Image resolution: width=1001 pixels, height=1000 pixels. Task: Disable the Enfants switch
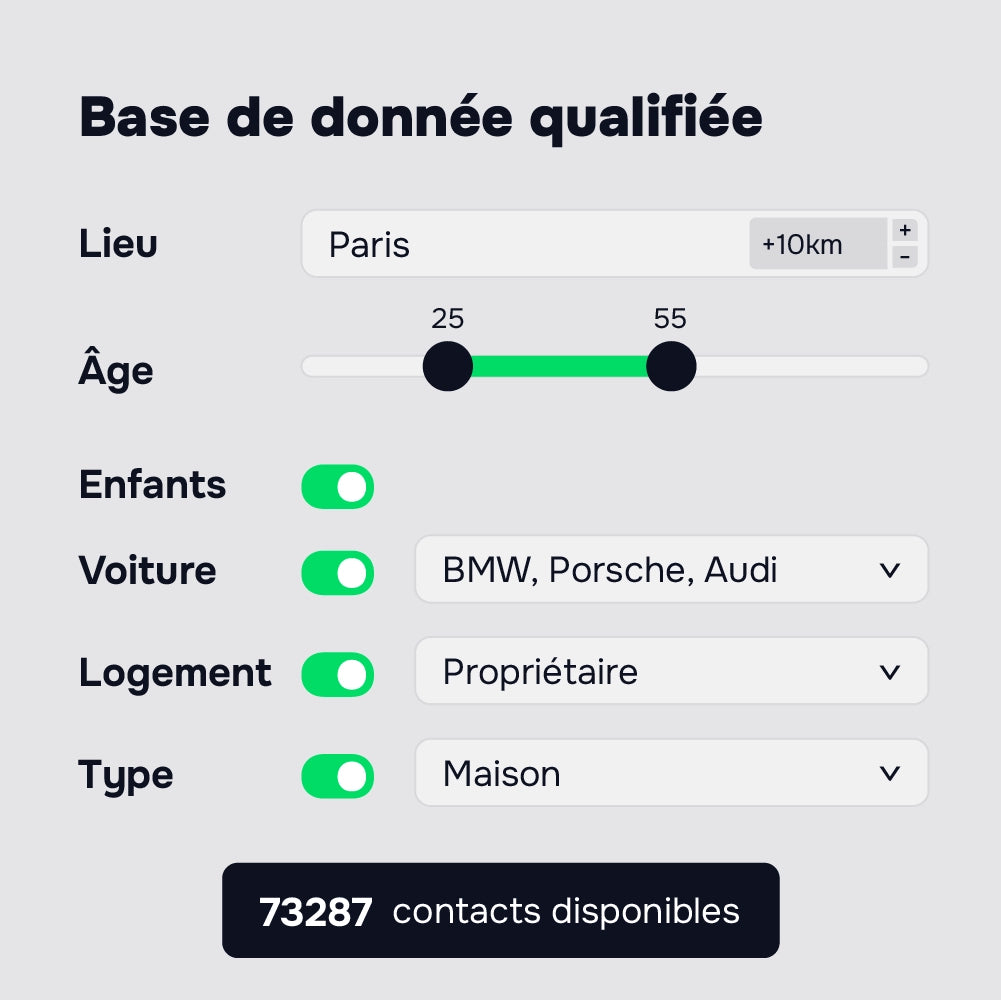click(x=338, y=487)
